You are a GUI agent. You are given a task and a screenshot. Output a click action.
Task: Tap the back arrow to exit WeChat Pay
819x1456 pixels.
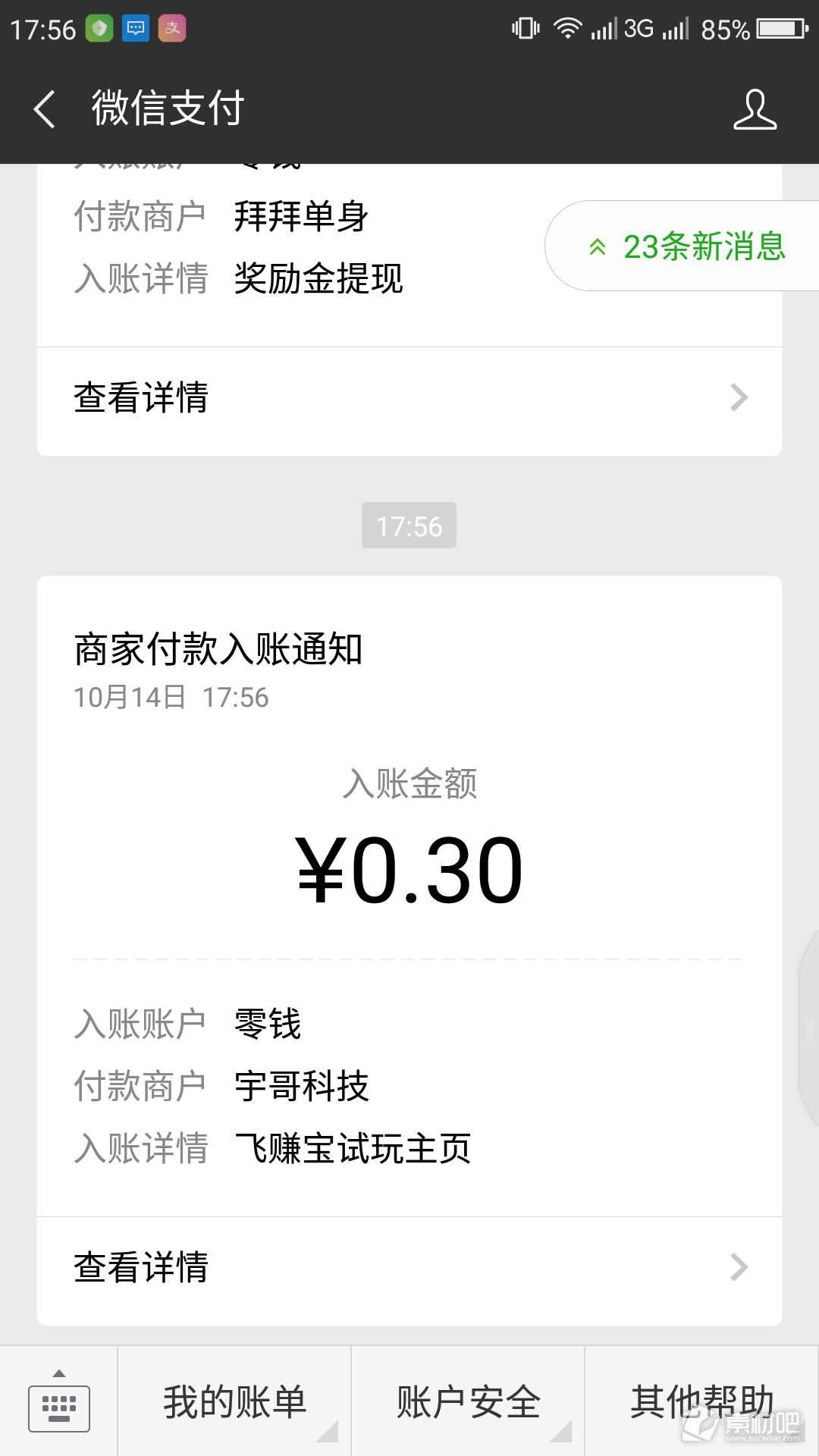click(x=45, y=108)
